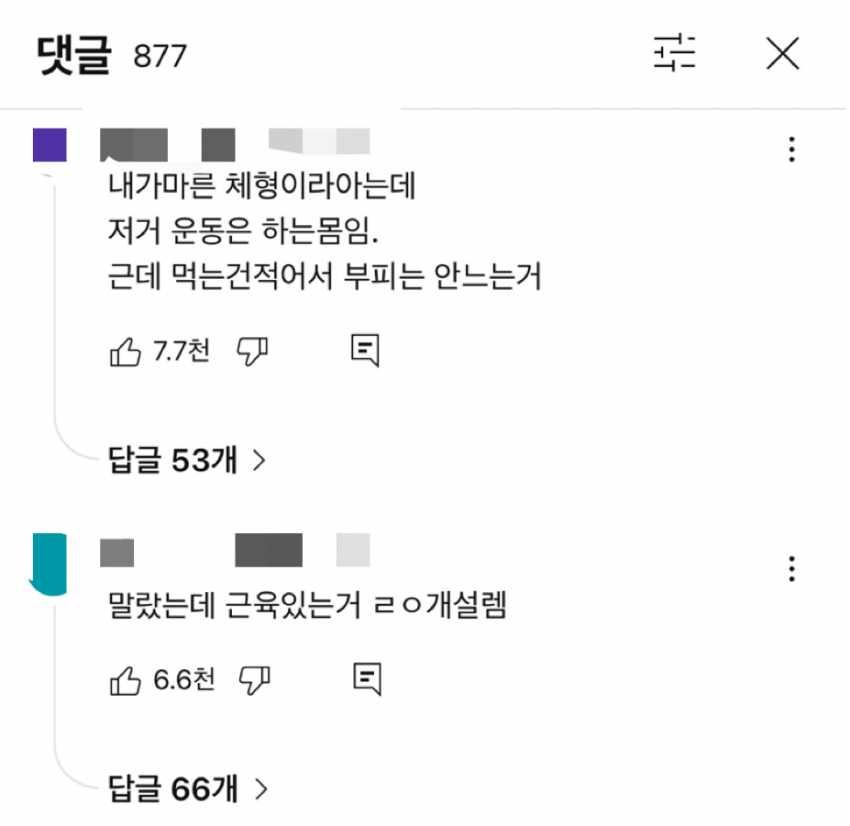This screenshot has width=850, height=826.
Task: Like the comment with 6.6천 likes
Action: pyautogui.click(x=125, y=682)
